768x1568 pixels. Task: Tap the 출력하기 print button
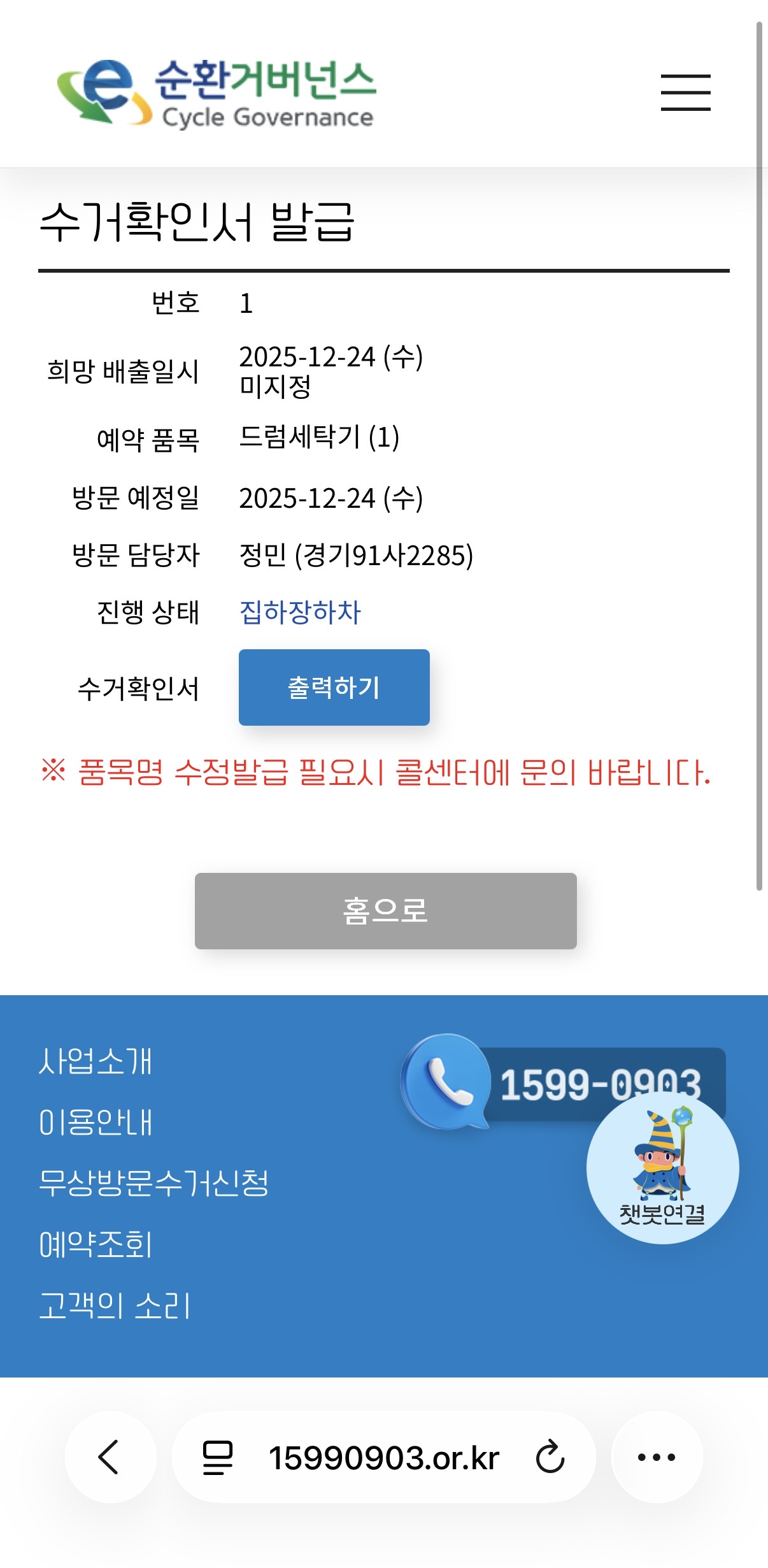pos(334,687)
